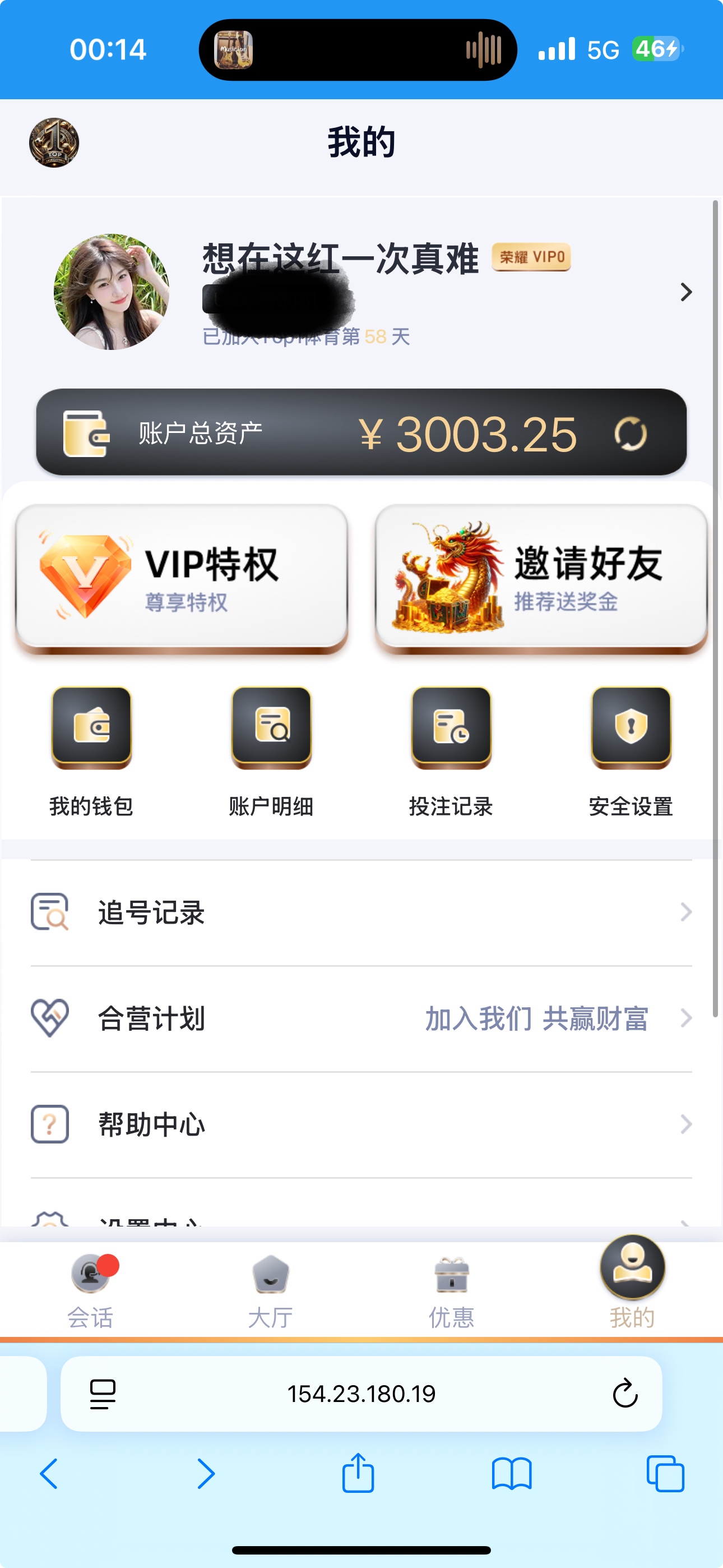This screenshot has height=1568, width=723.
Task: Open browser bookmarks
Action: [511, 1474]
